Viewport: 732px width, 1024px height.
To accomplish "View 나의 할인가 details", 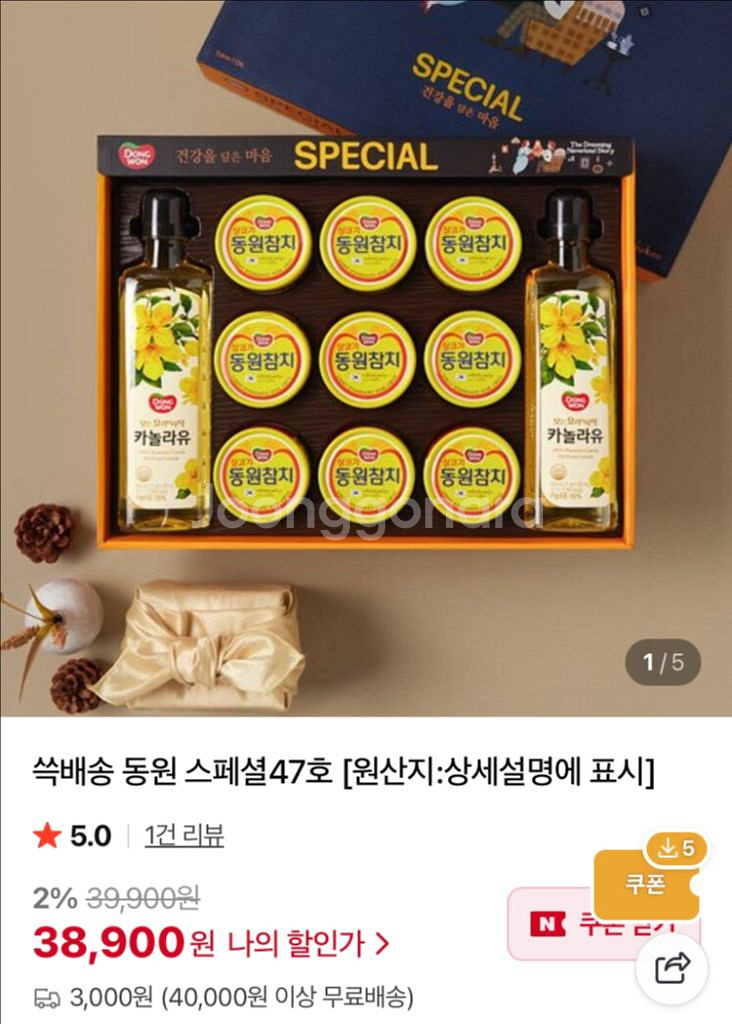I will 308,944.
